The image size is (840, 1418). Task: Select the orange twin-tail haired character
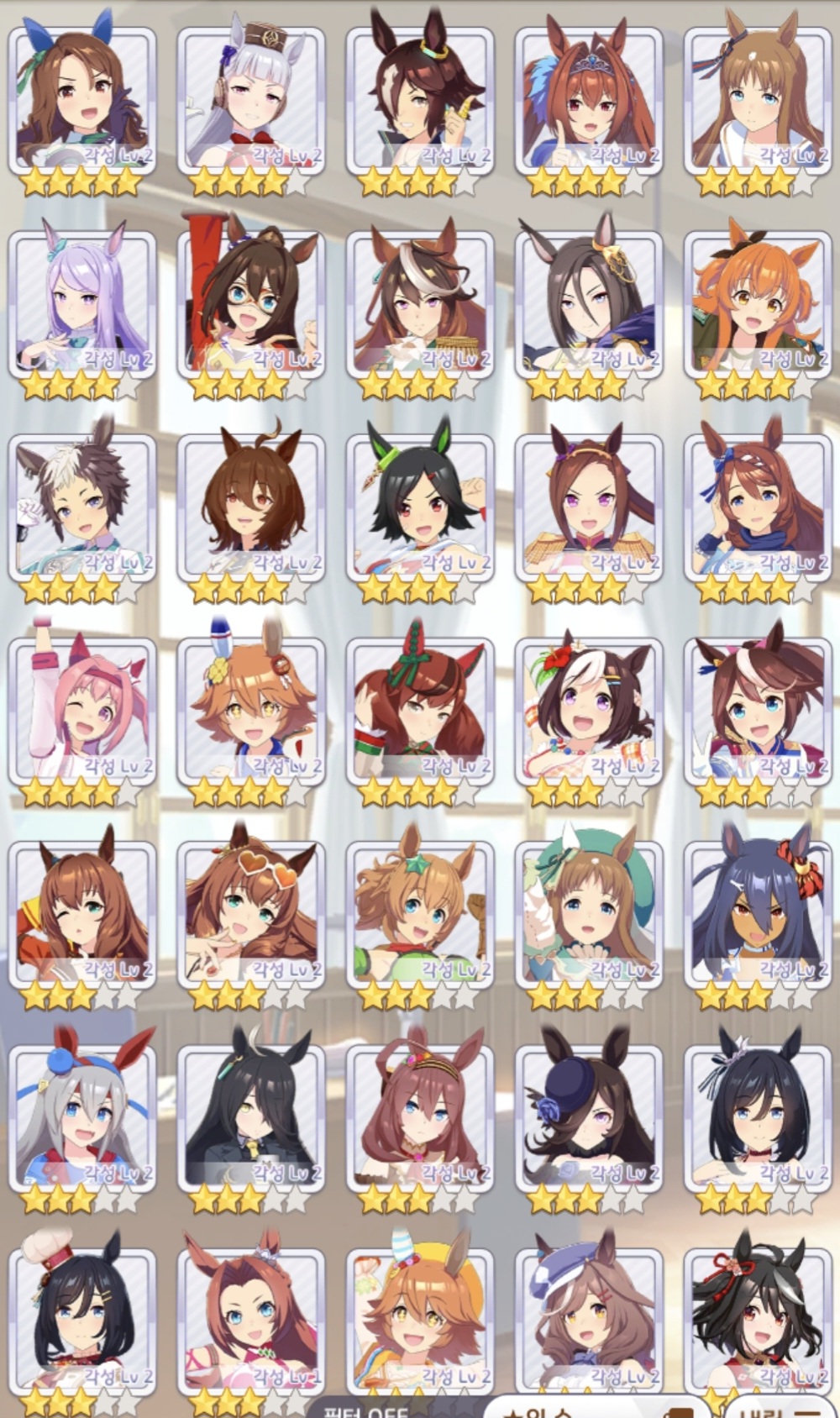tap(758, 304)
